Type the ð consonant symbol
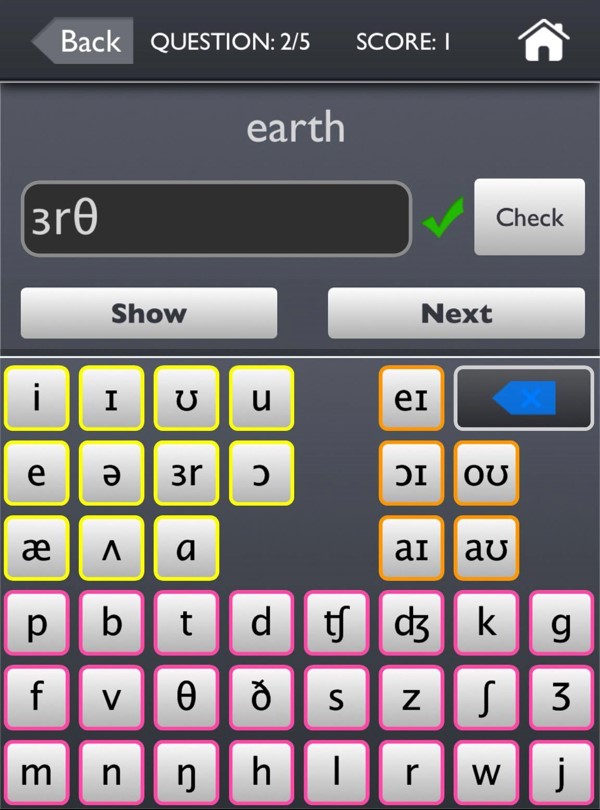 261,698
